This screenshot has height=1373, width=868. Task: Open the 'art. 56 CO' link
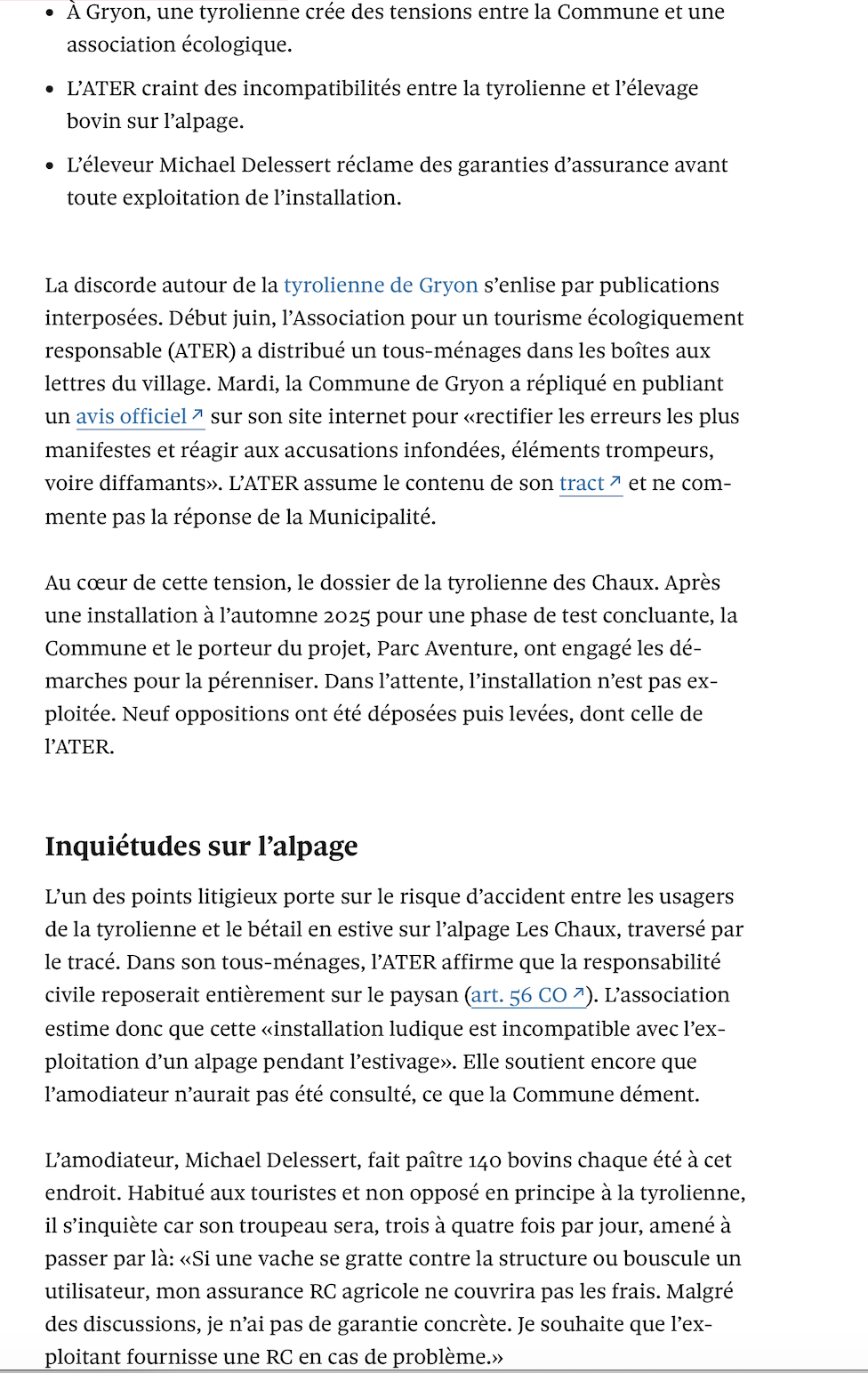[527, 996]
